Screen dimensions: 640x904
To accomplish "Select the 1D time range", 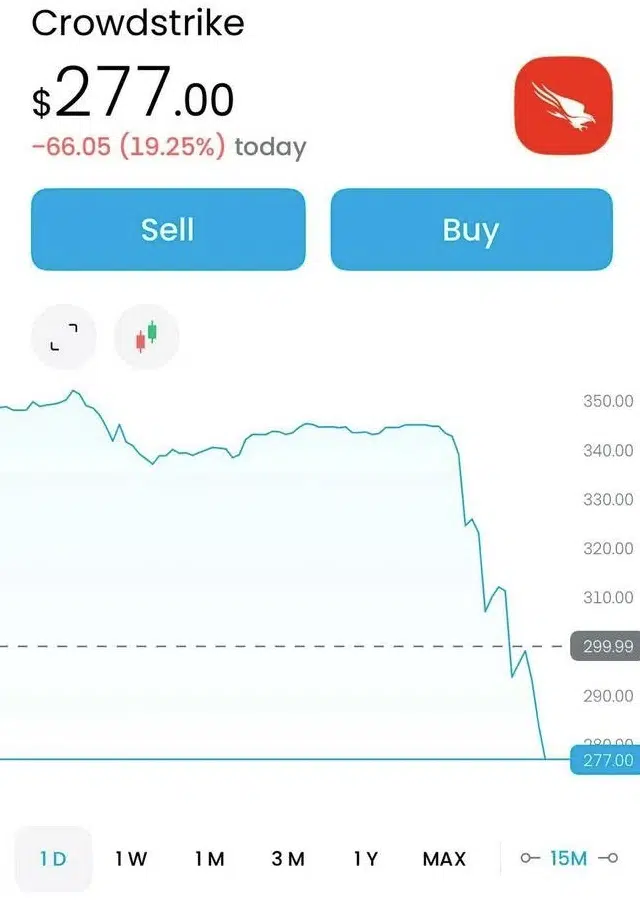I will [x=53, y=858].
